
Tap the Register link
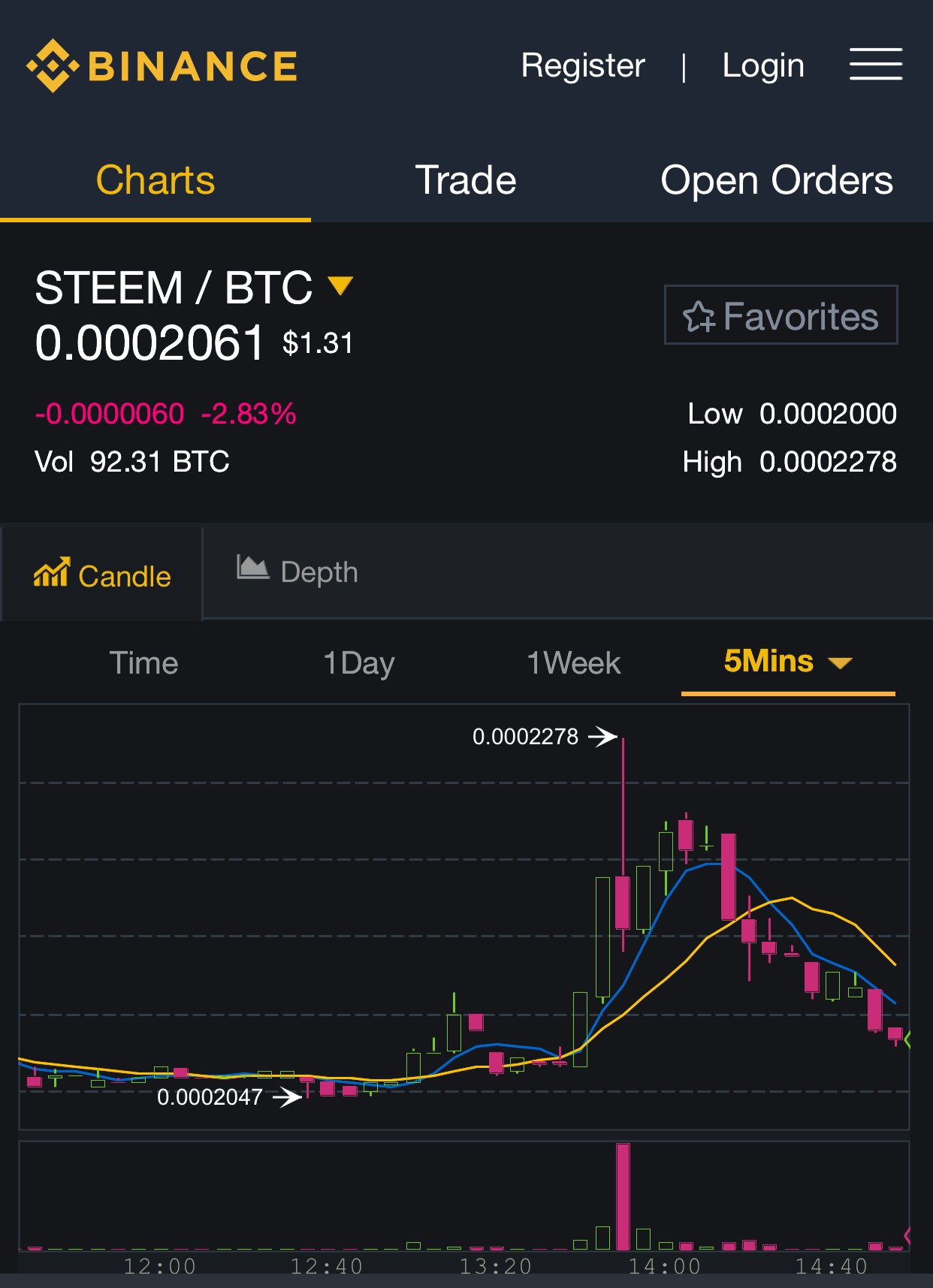(583, 66)
